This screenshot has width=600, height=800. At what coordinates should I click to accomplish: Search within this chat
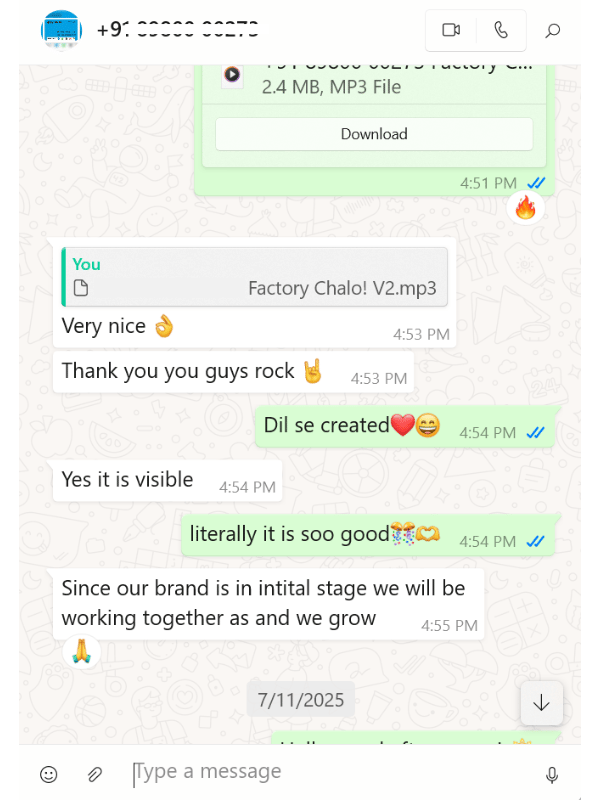click(553, 30)
